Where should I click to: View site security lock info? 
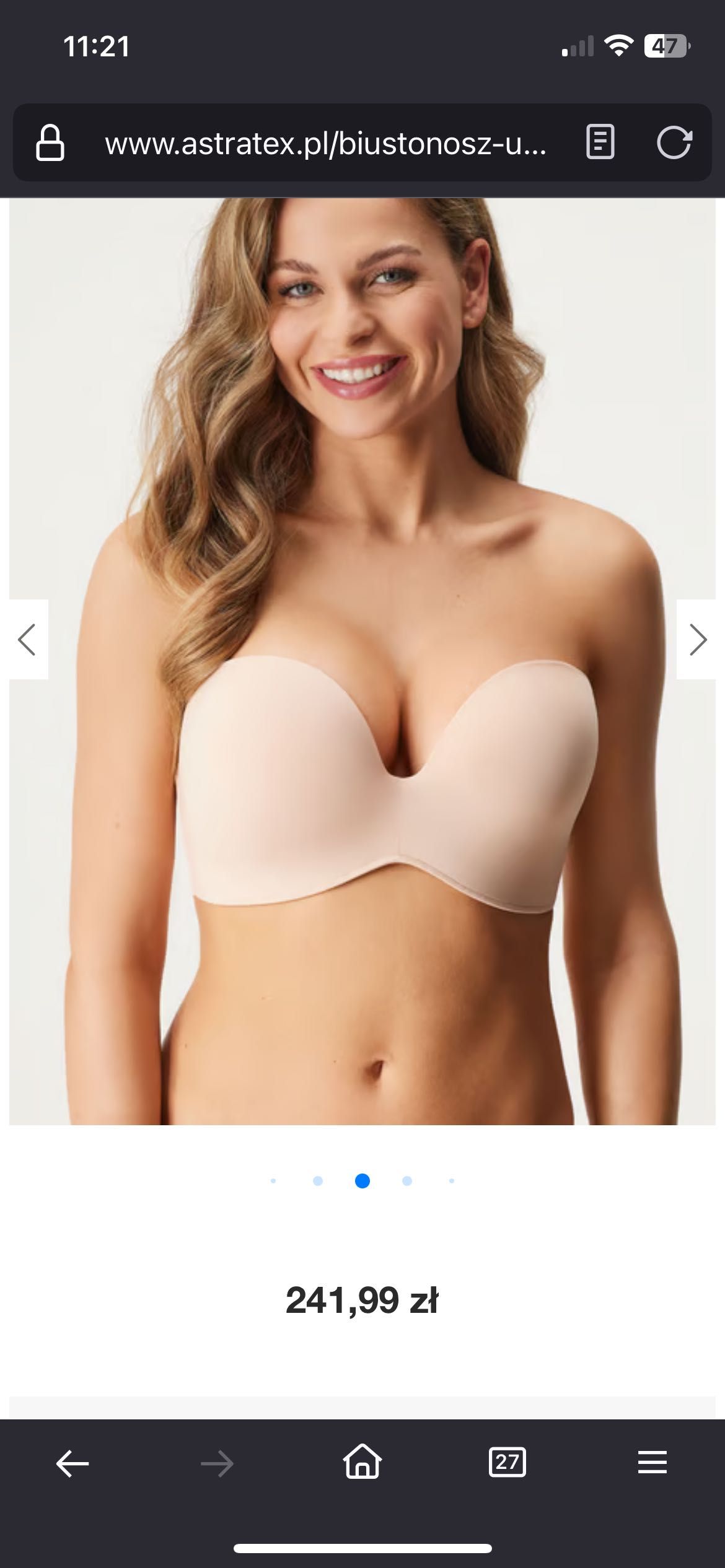[50, 143]
